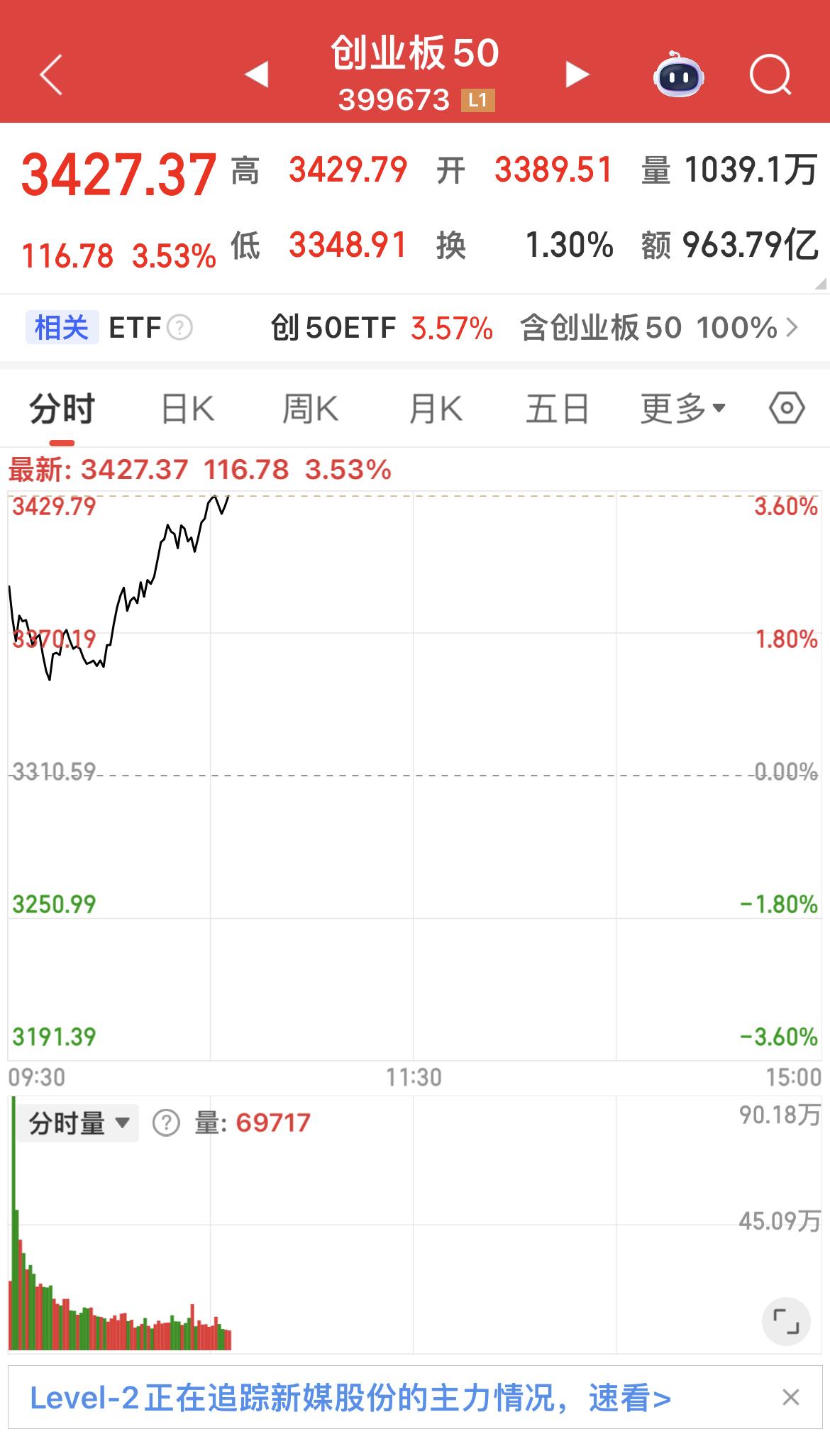Open the AI robot assistant
830x1456 pixels.
(678, 75)
